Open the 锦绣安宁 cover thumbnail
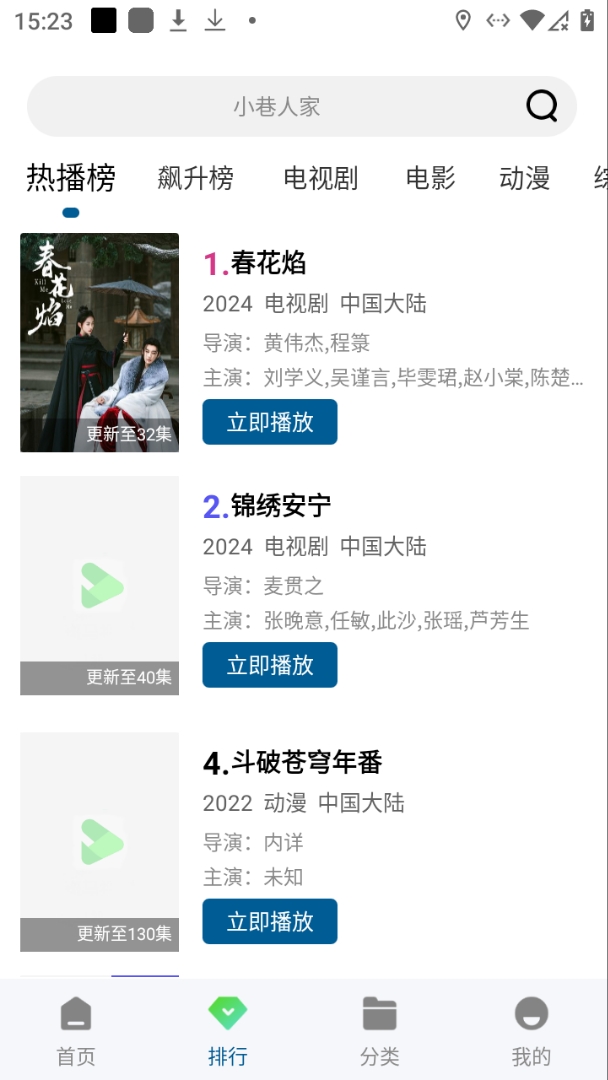 click(99, 585)
